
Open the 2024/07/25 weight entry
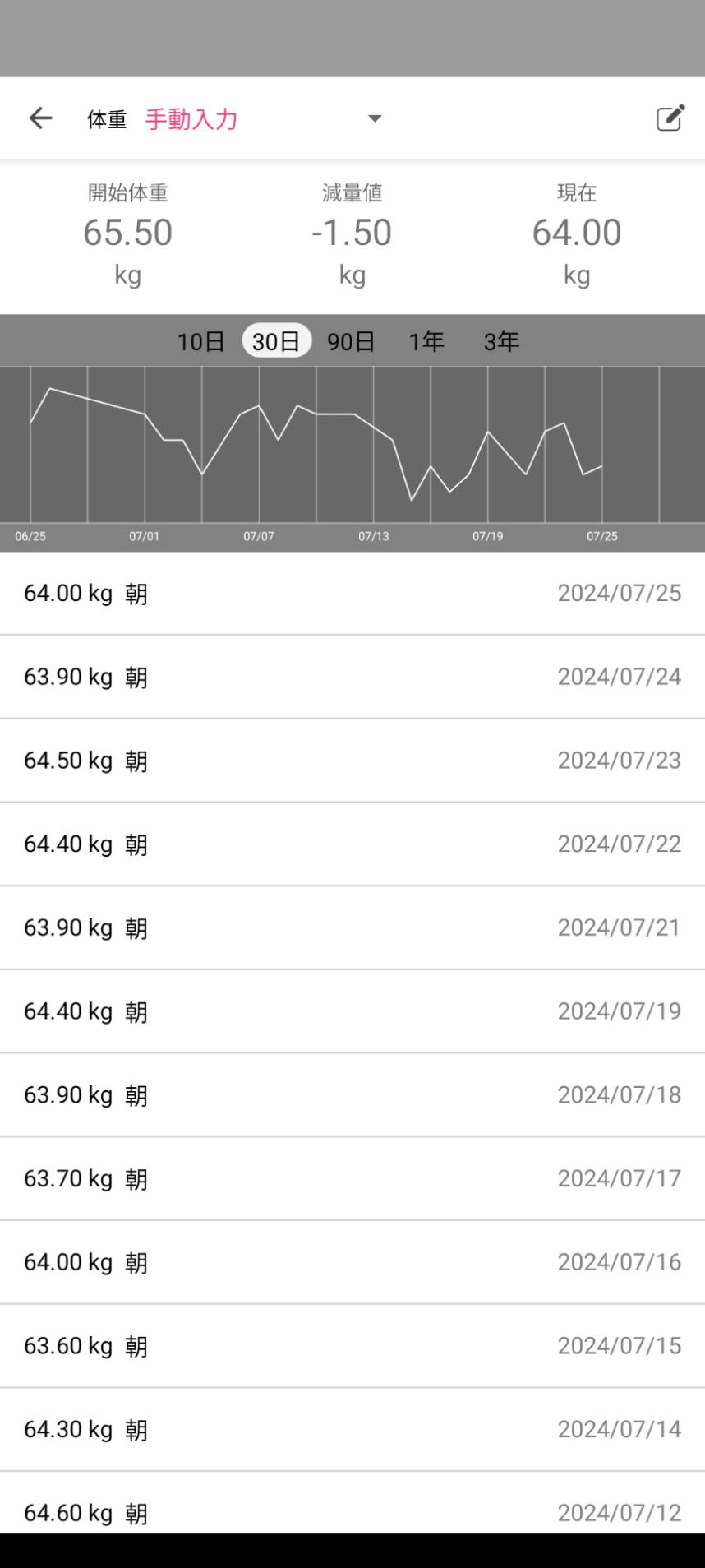352,593
